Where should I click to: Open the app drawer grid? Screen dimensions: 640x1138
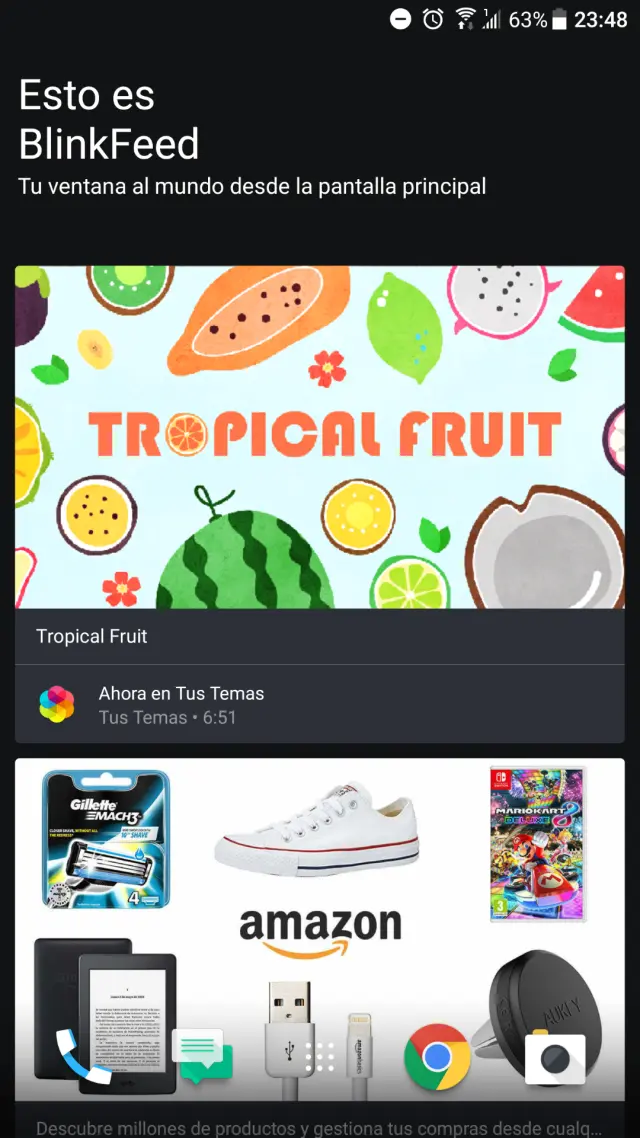[320, 1056]
